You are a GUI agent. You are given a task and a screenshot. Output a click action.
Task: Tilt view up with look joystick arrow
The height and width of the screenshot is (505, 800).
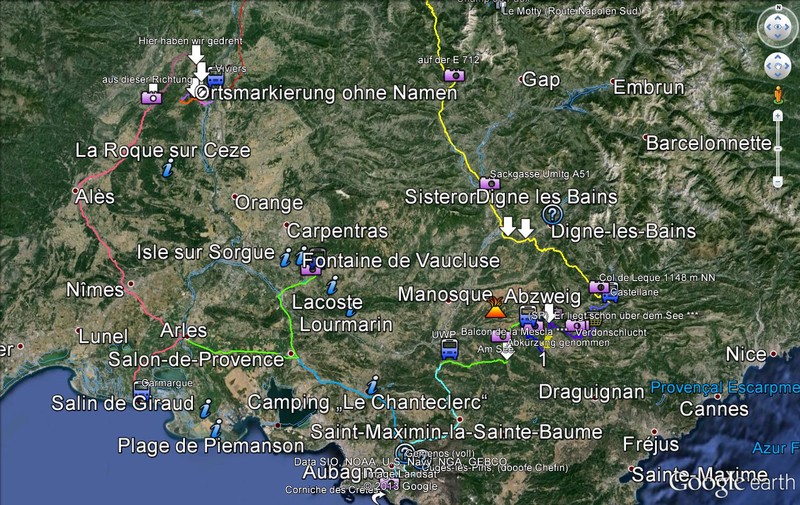coord(778,19)
